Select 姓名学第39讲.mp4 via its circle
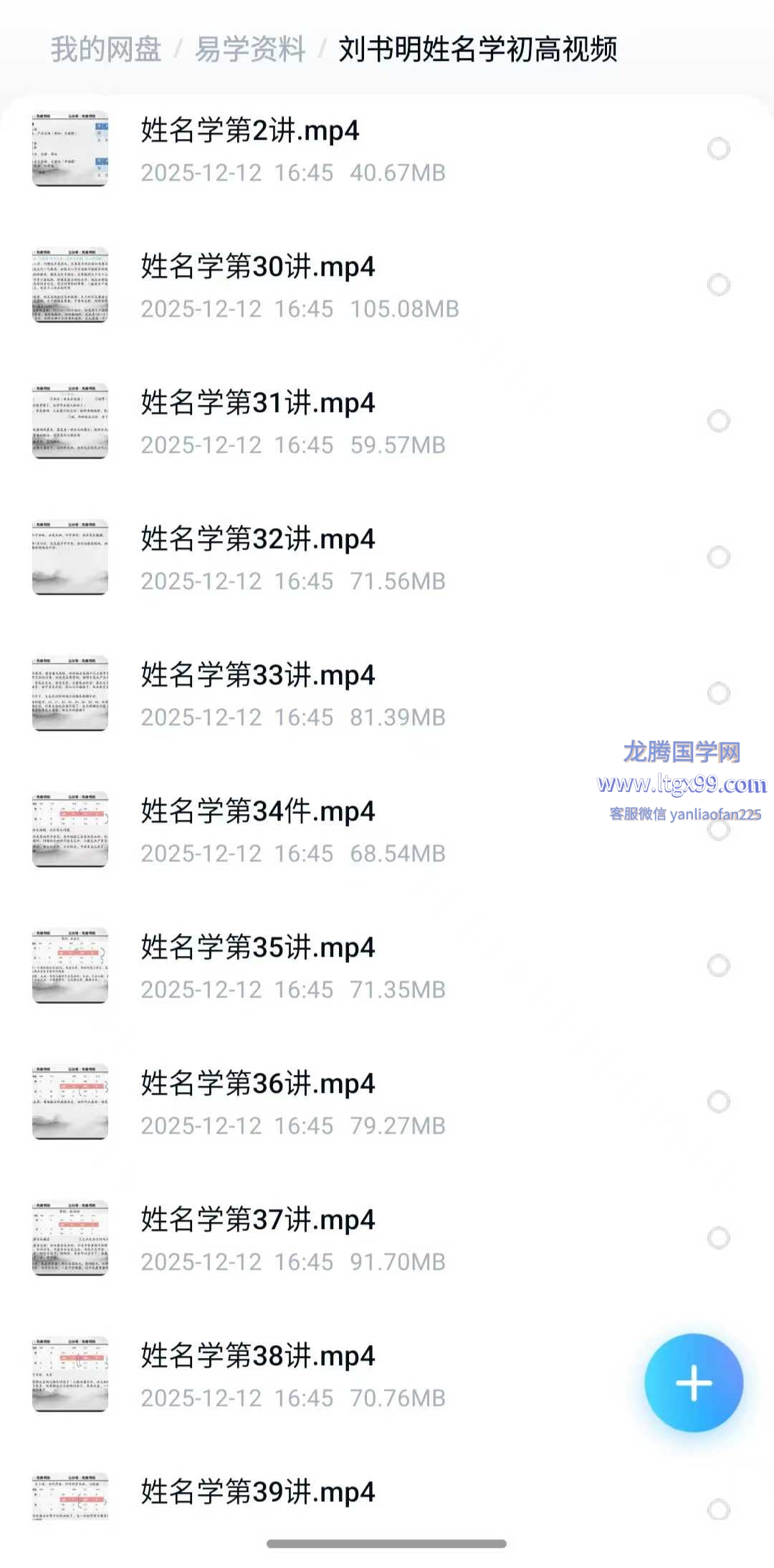774x1568 pixels. pyautogui.click(x=718, y=1509)
